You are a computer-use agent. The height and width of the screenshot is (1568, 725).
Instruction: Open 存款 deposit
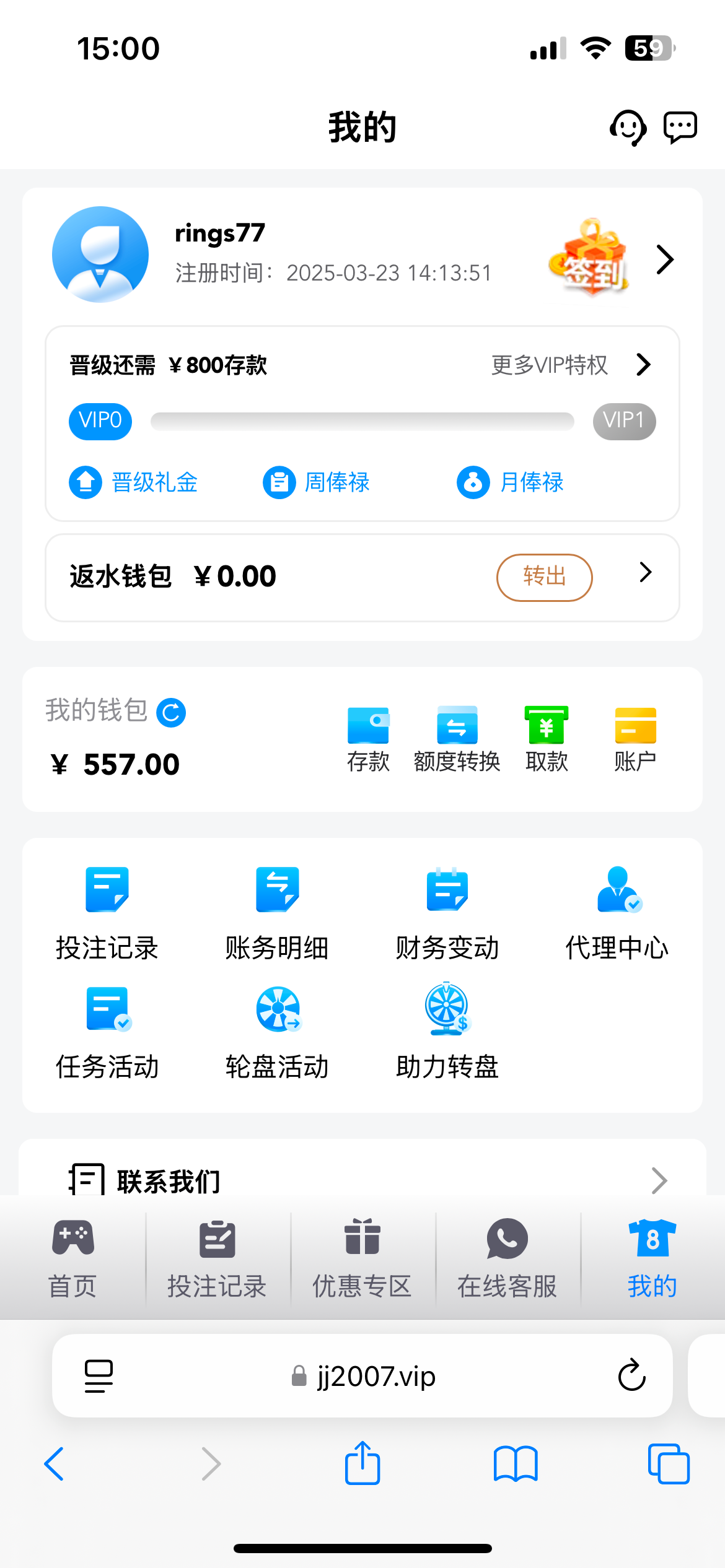(x=368, y=738)
